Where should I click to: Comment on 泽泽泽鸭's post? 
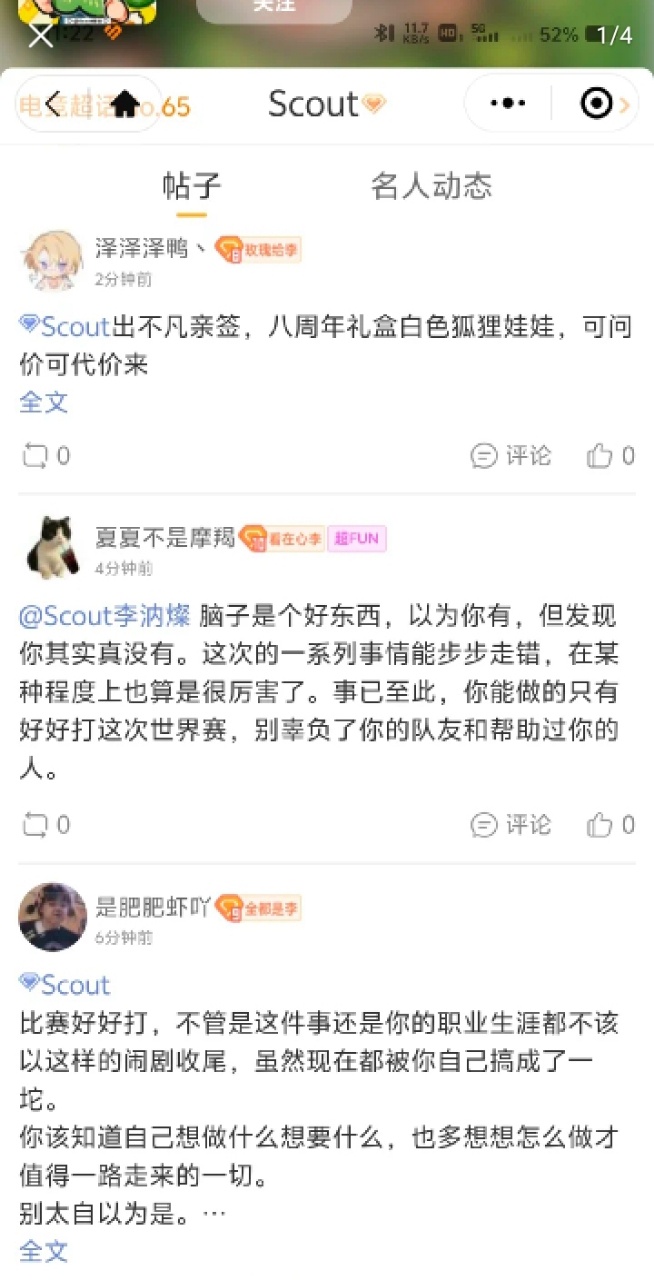click(511, 457)
